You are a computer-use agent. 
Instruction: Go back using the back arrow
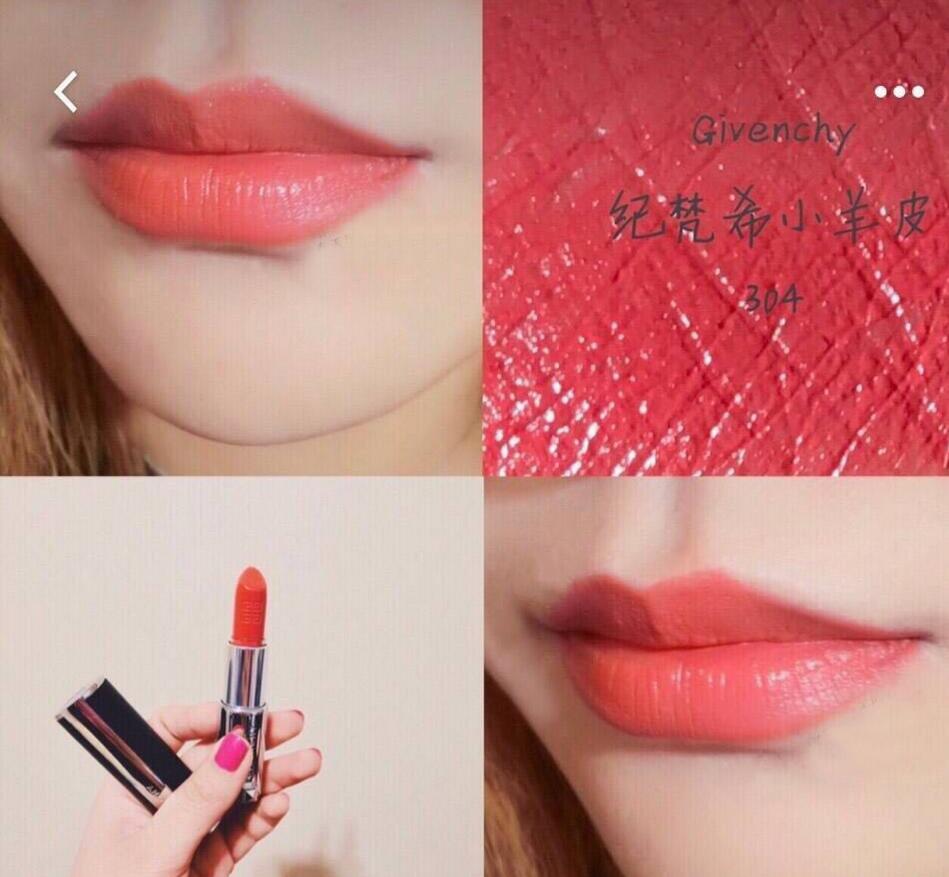[66, 92]
